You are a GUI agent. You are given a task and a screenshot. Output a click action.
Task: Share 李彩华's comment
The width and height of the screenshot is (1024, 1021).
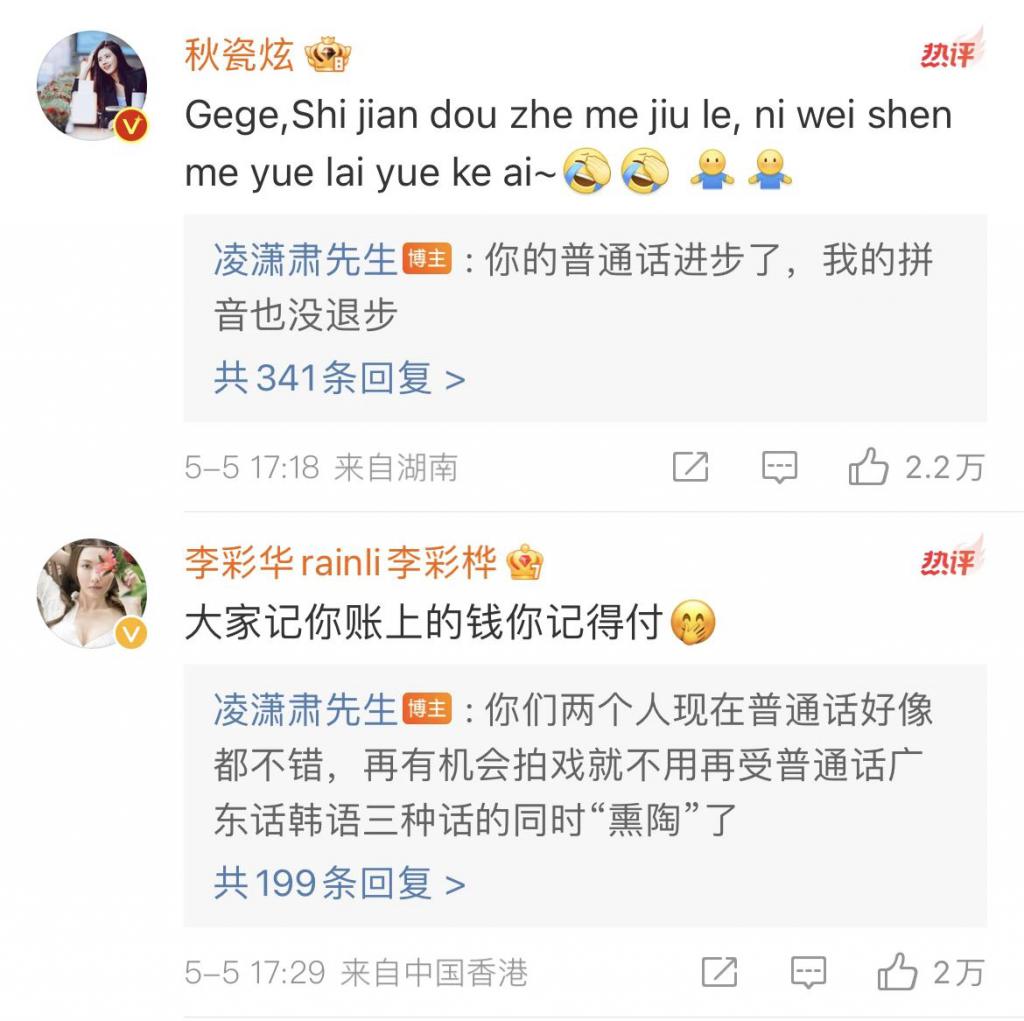(x=719, y=971)
